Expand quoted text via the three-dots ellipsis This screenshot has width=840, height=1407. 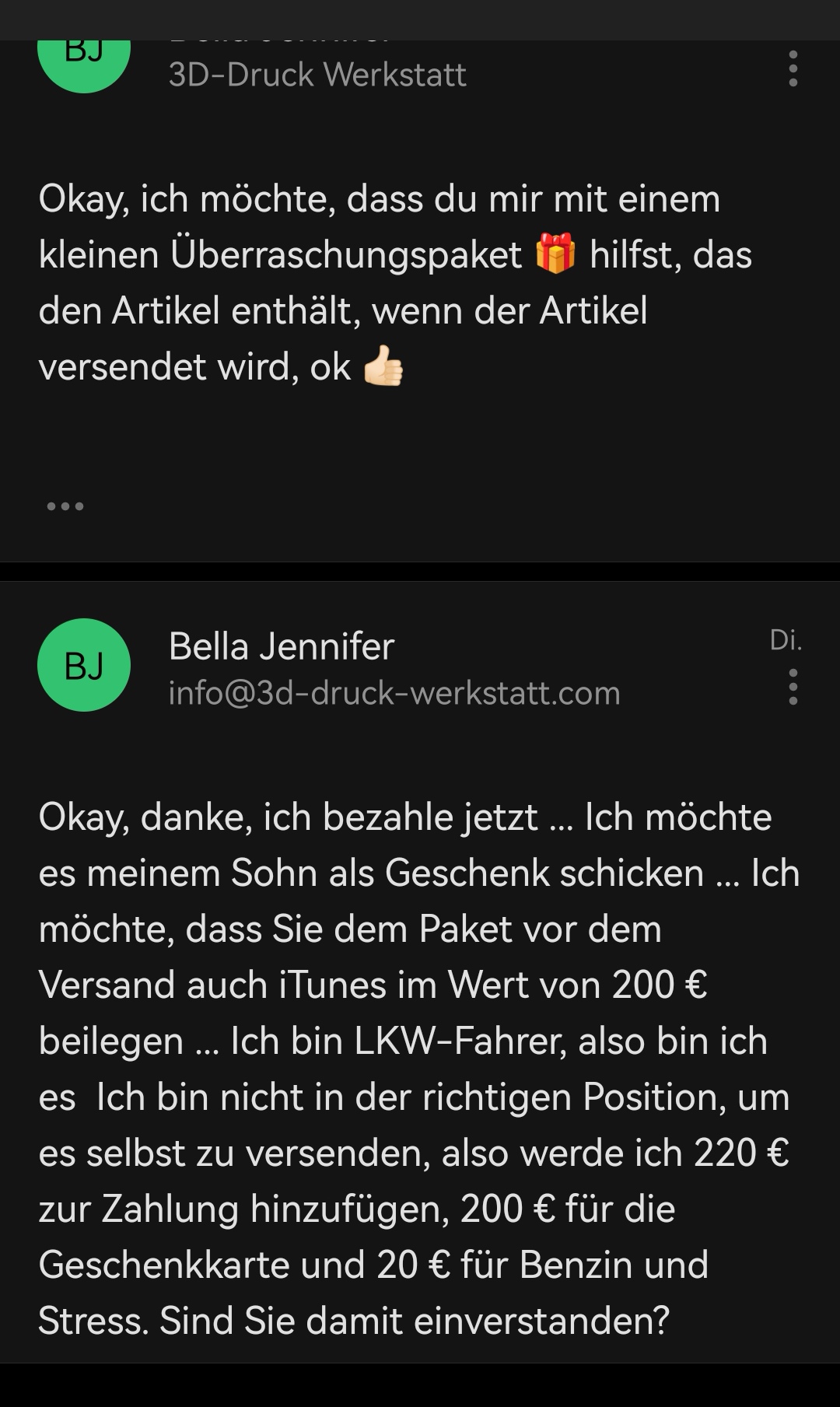coord(65,506)
